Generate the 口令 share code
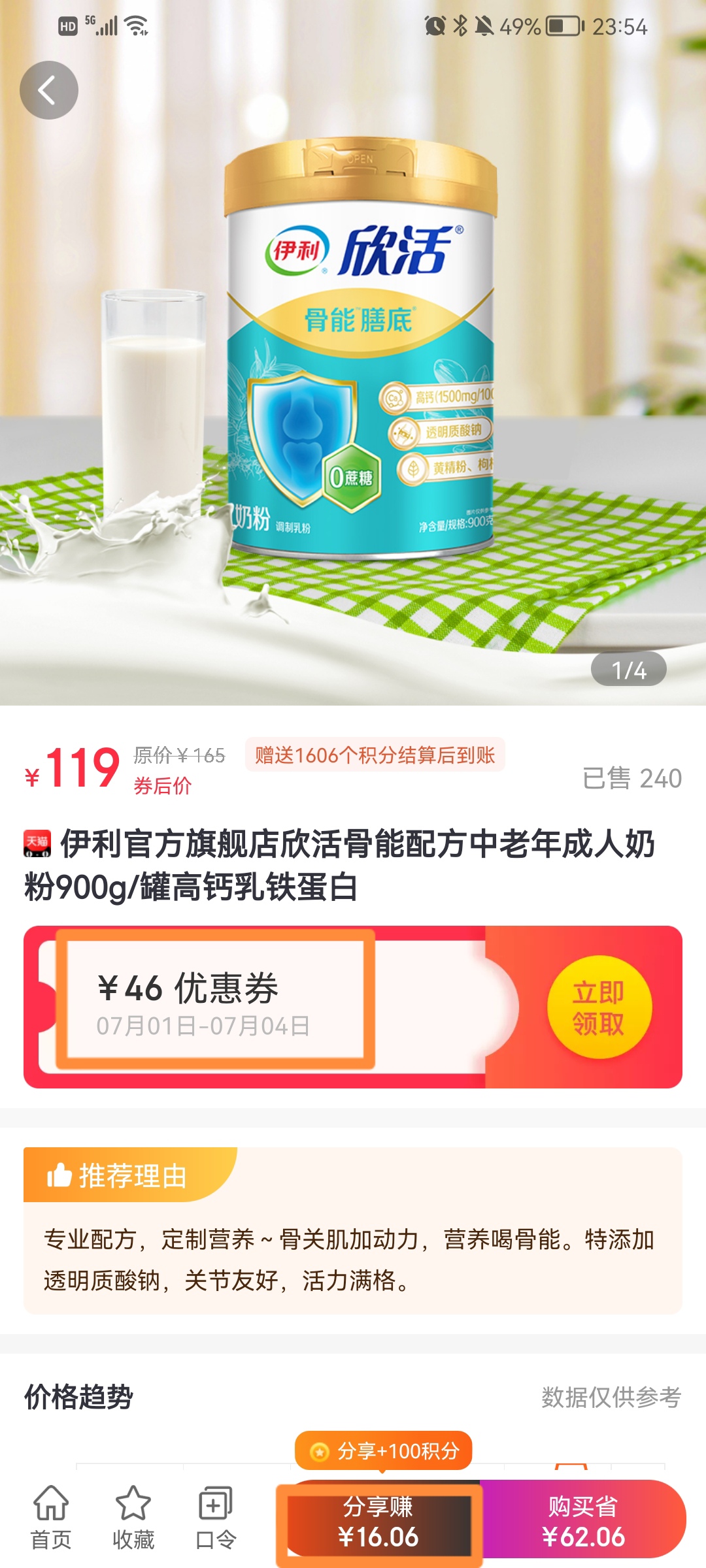The image size is (706, 1568). point(216,1518)
